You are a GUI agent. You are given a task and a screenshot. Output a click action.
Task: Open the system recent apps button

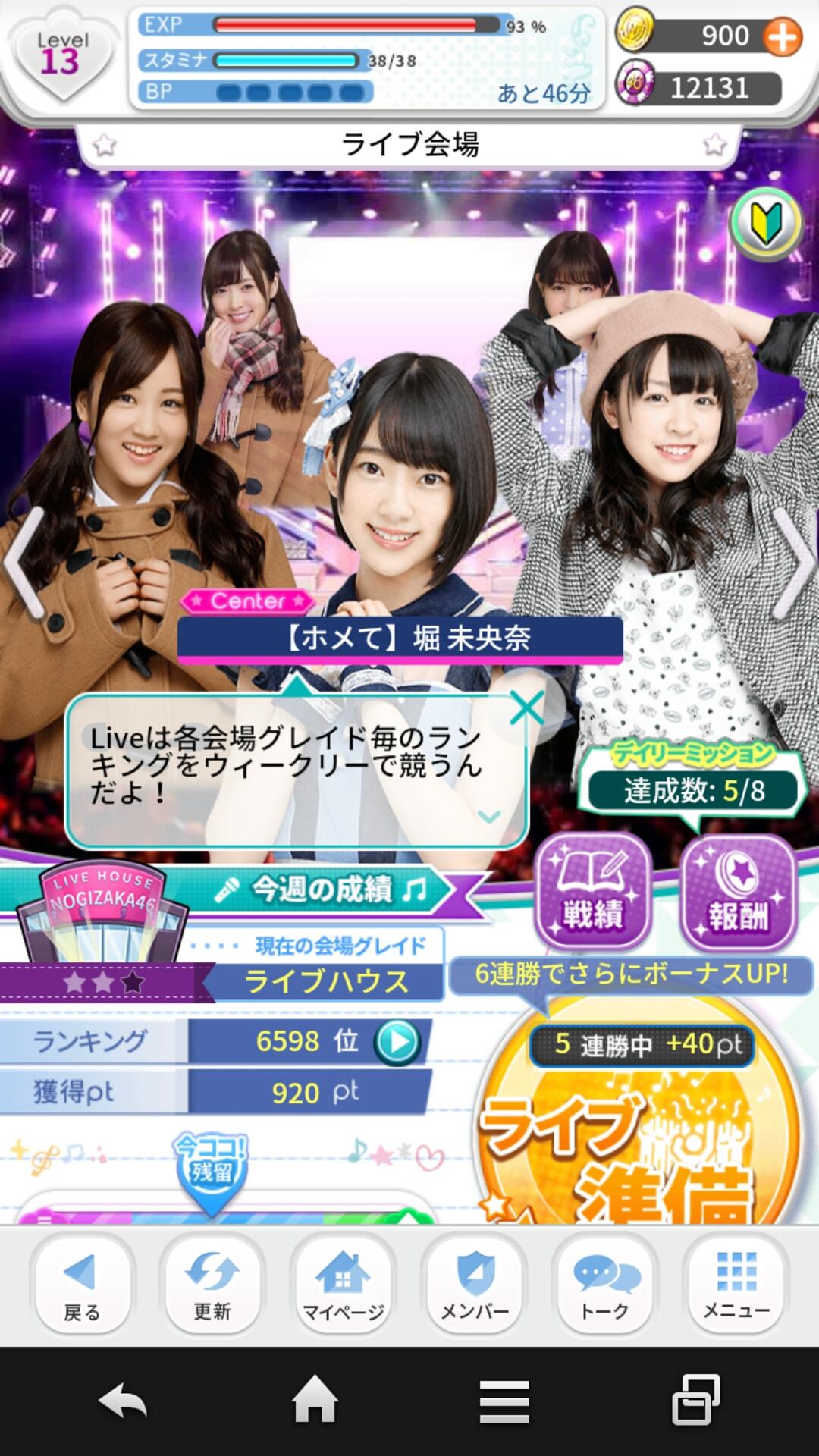pyautogui.click(x=695, y=1400)
